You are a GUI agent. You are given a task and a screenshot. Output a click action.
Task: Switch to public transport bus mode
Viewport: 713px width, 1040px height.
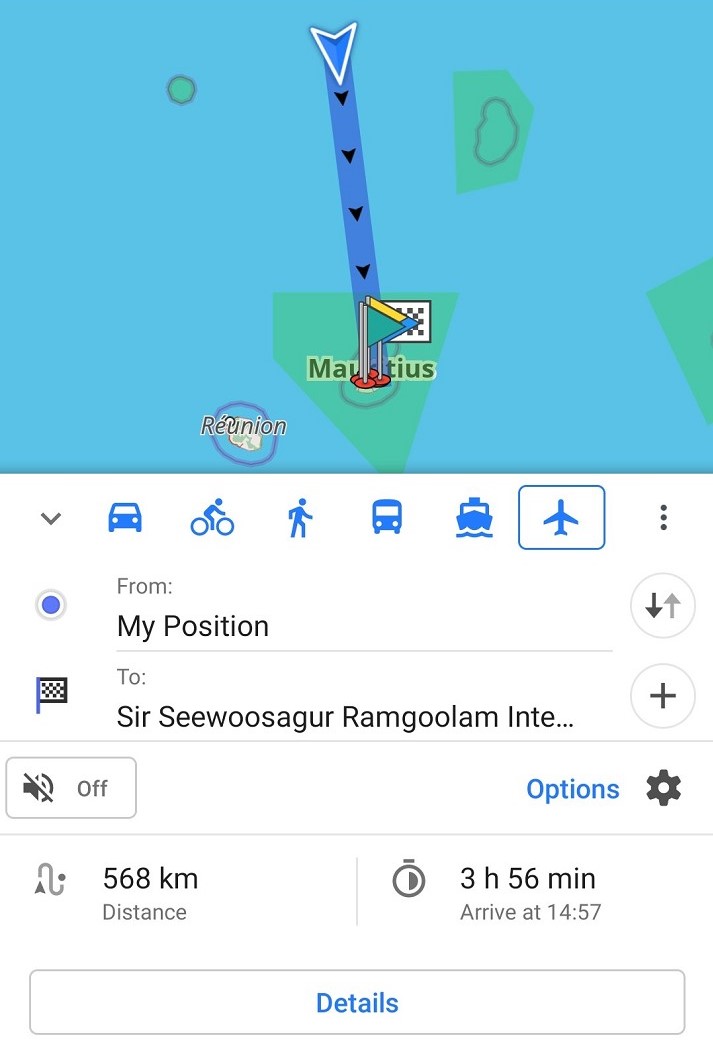[x=386, y=518]
